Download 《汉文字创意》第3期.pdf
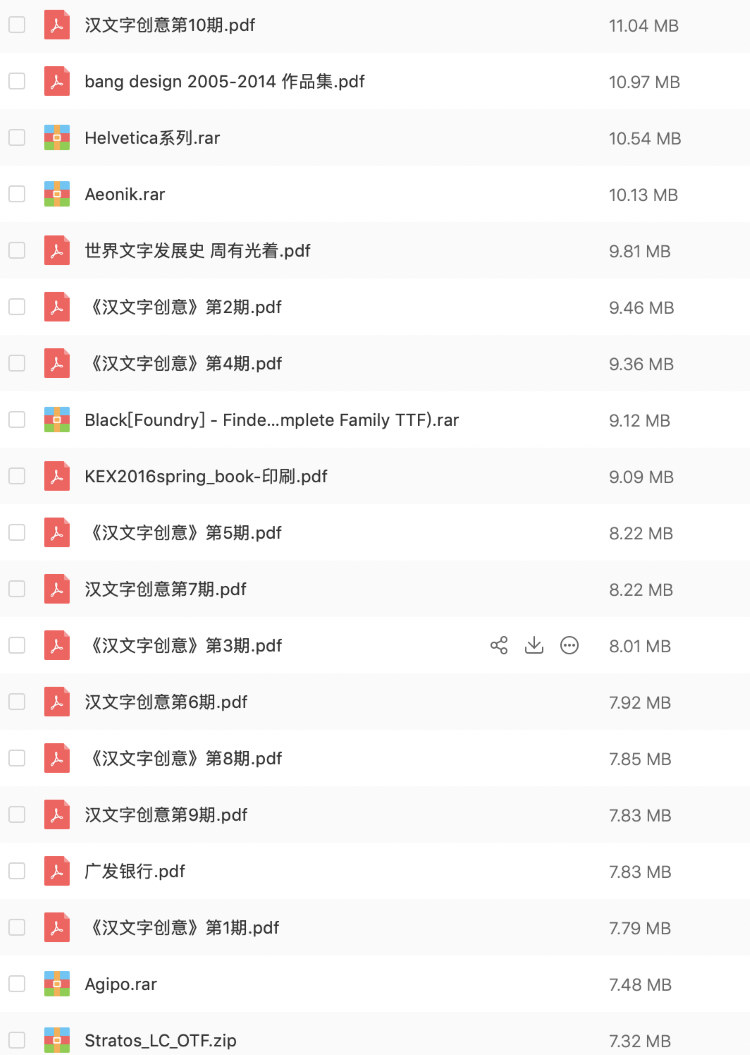Image resolution: width=750 pixels, height=1055 pixels. coord(534,645)
